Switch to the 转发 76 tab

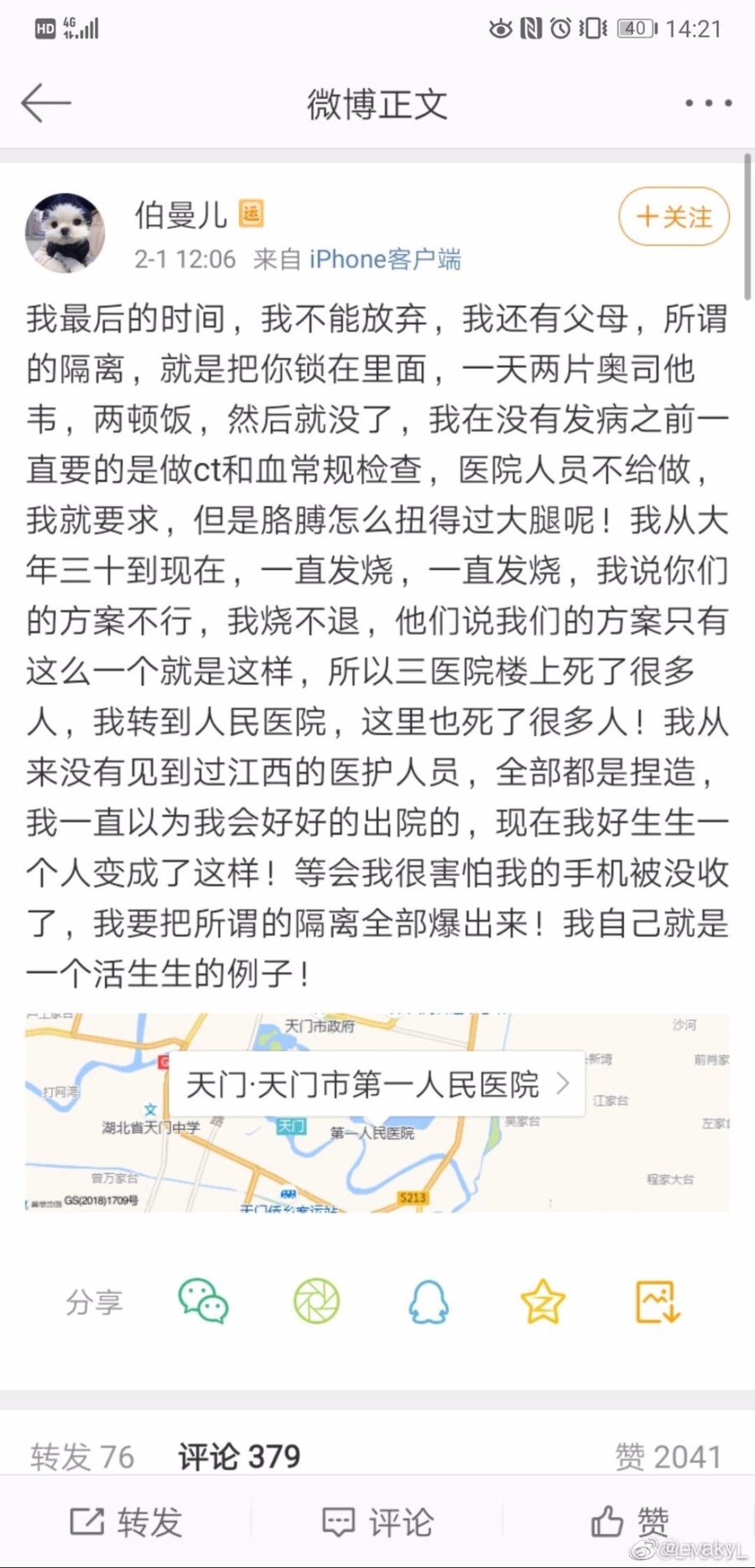click(x=82, y=1457)
